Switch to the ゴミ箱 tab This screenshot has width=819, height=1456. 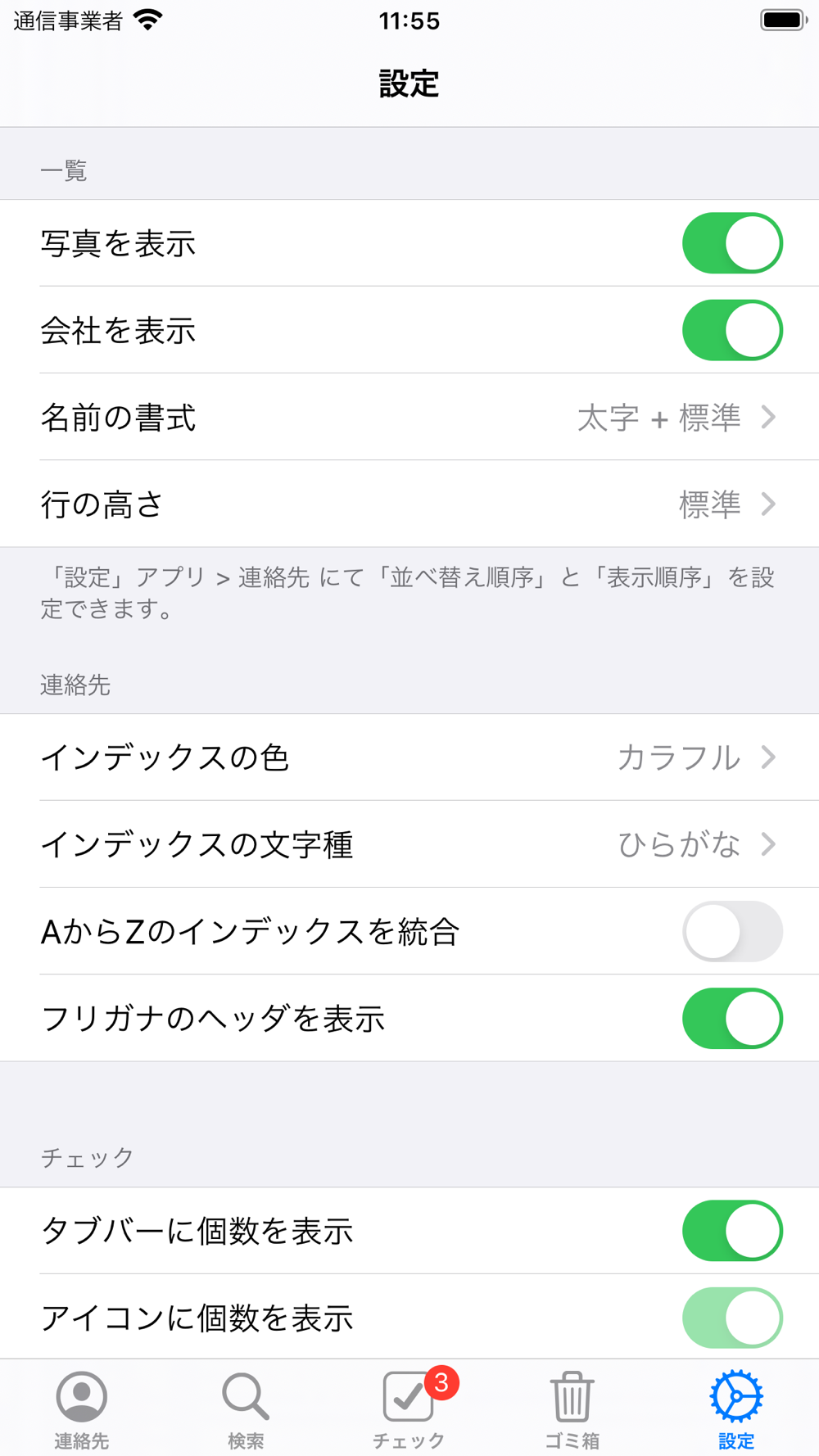click(x=572, y=1409)
